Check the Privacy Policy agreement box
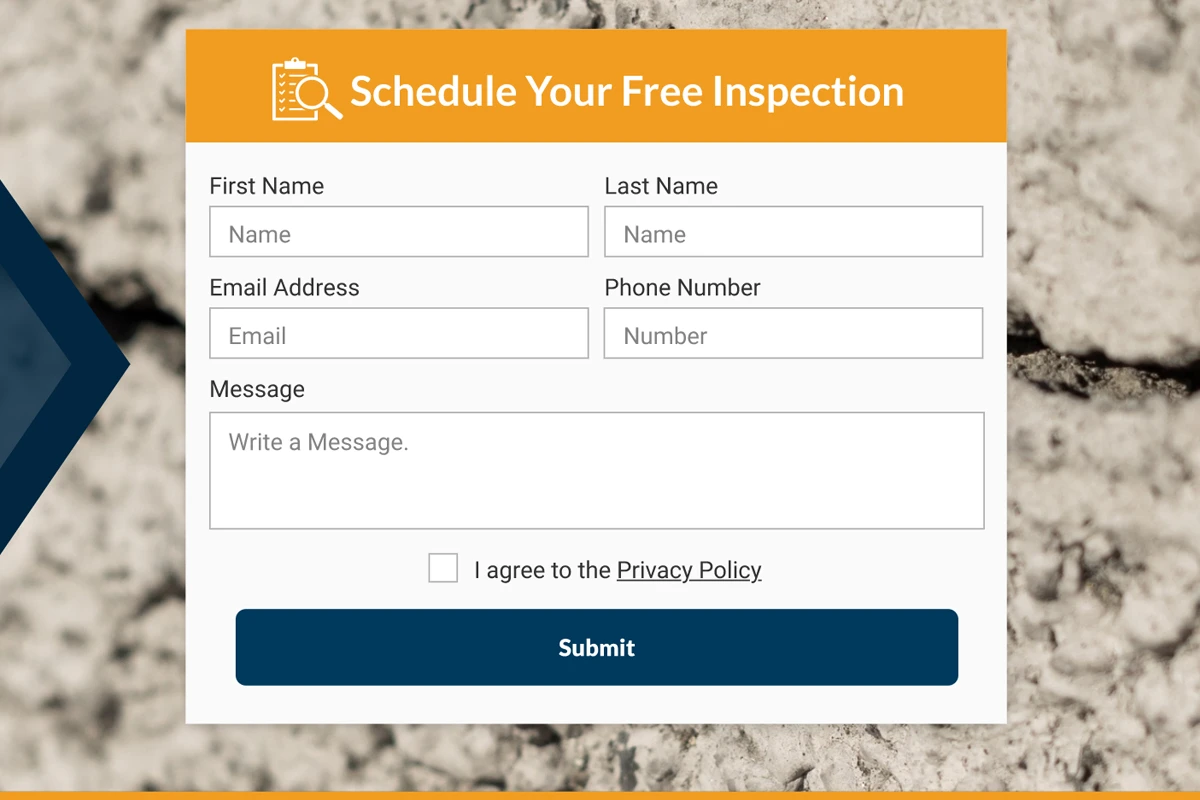Screen dimensions: 1200x800 [x=443, y=568]
